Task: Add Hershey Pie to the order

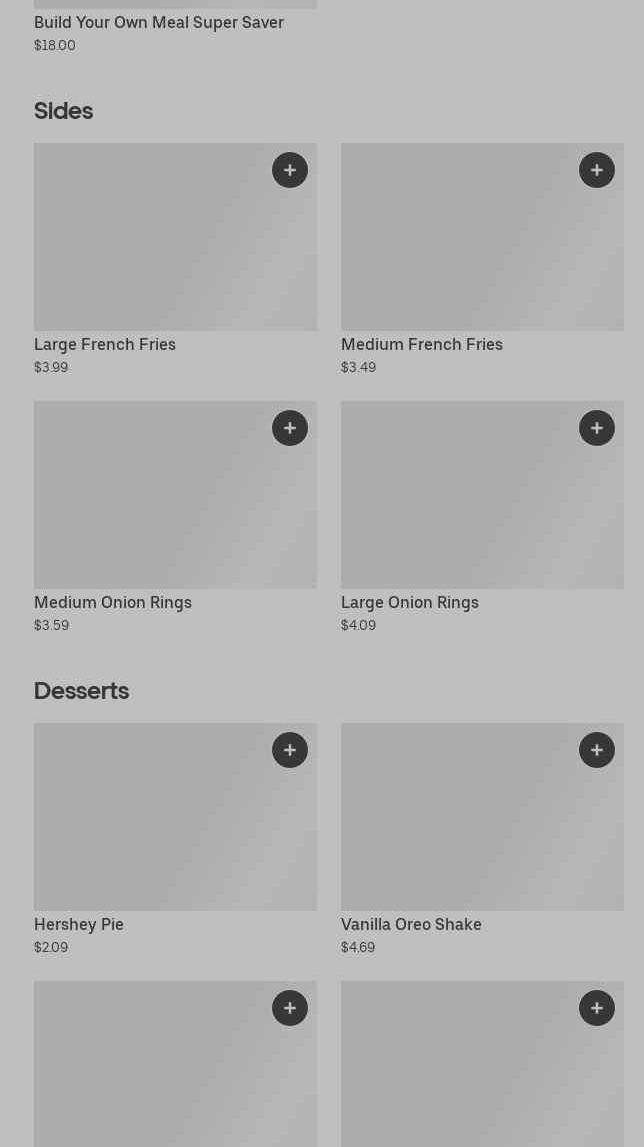Action: click(x=290, y=750)
